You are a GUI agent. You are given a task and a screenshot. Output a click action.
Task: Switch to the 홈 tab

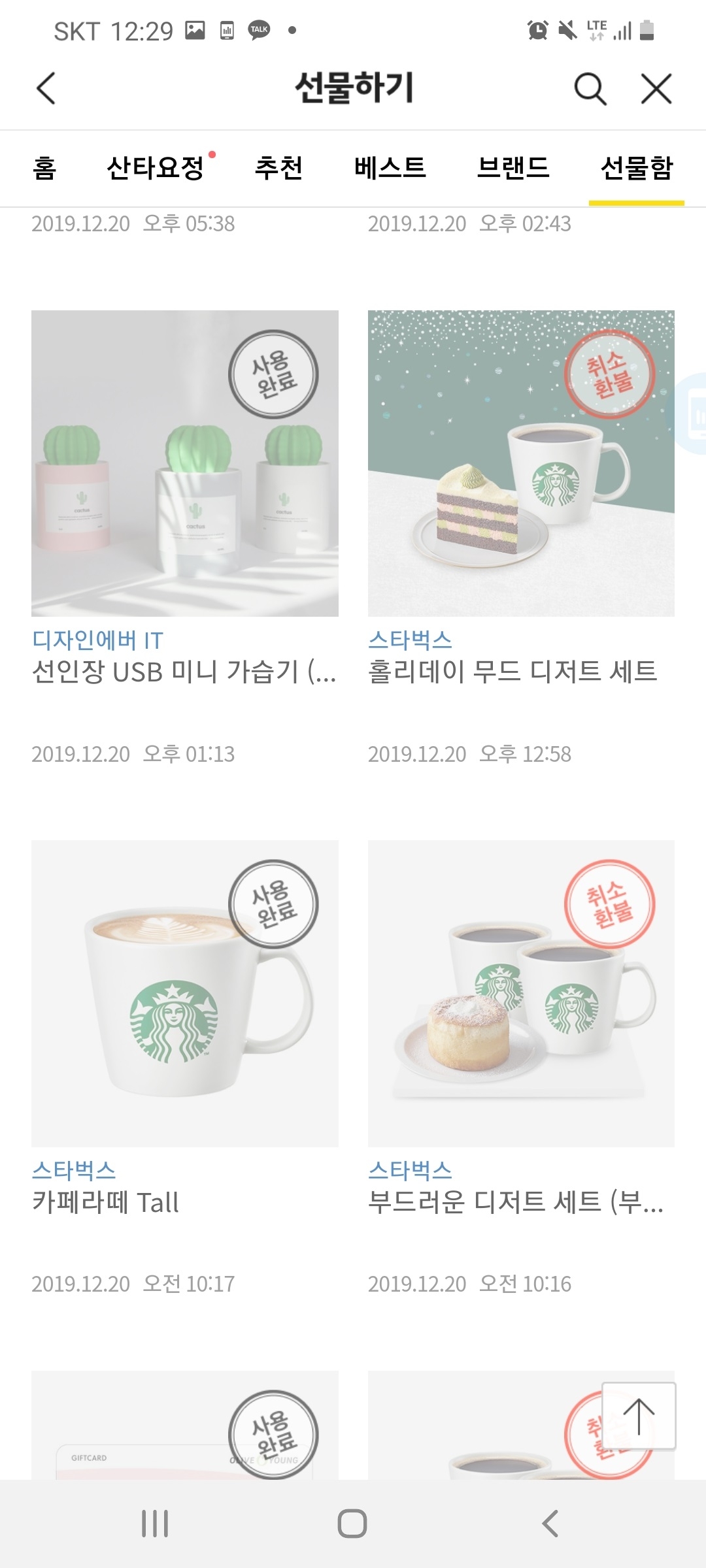point(44,168)
